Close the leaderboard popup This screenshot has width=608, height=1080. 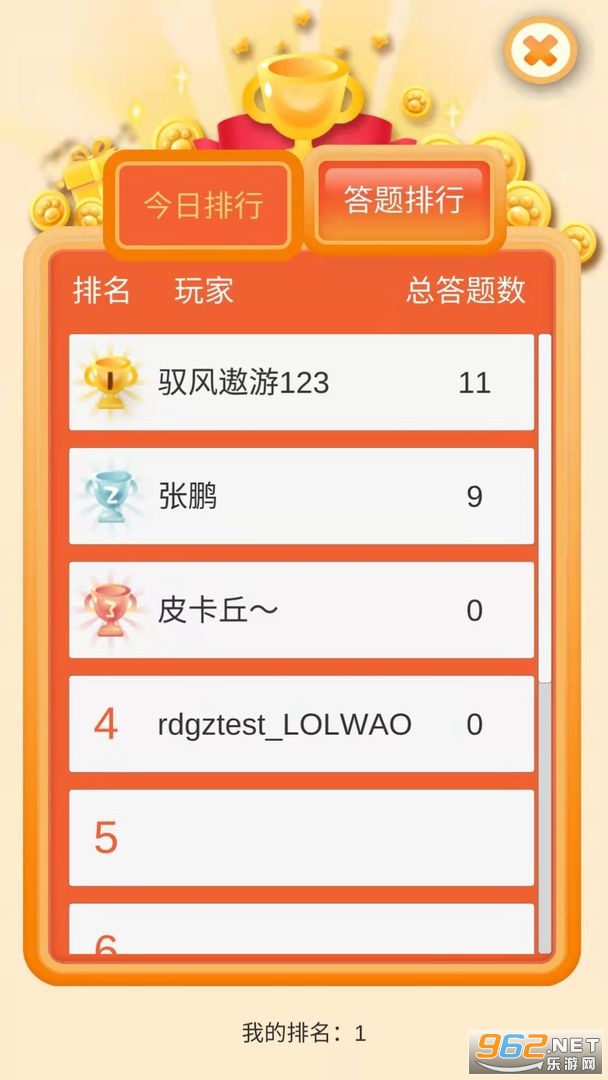click(540, 51)
